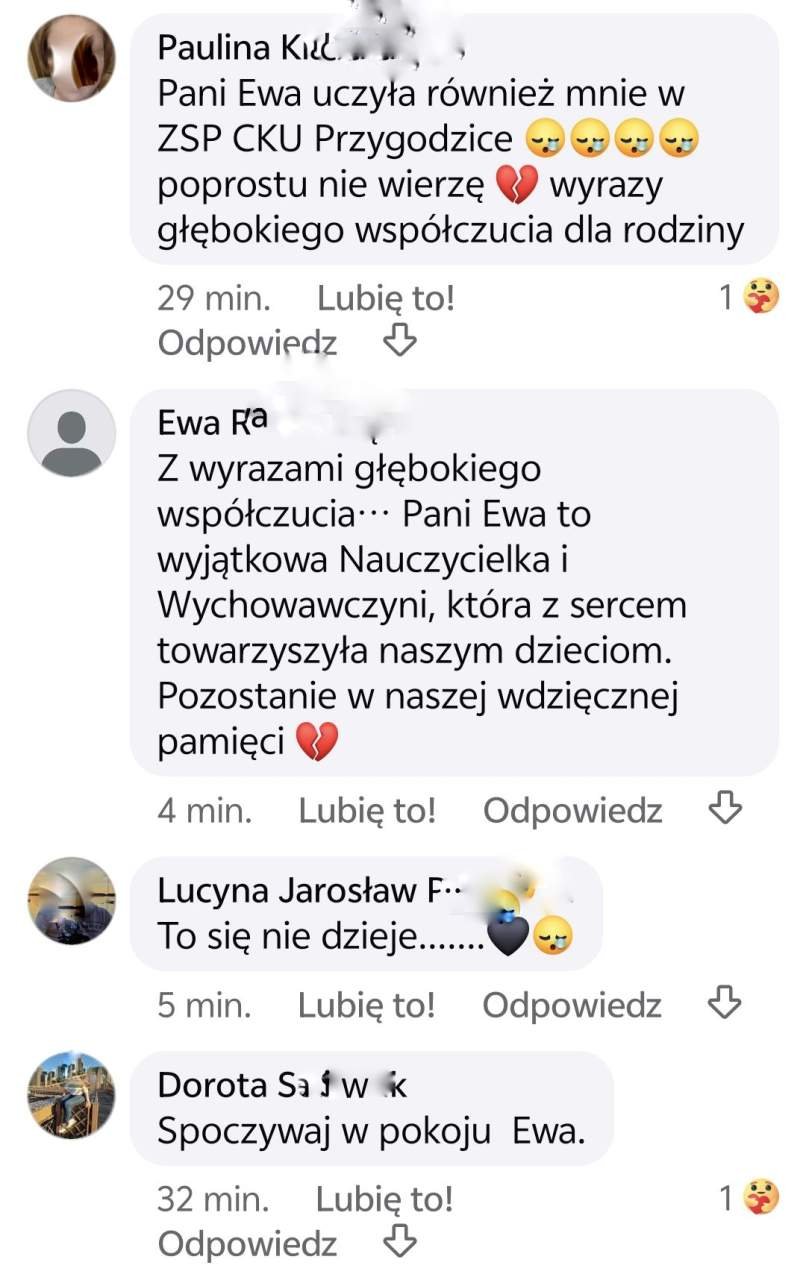Like Lucyna Jarosław's comment

click(x=366, y=1005)
